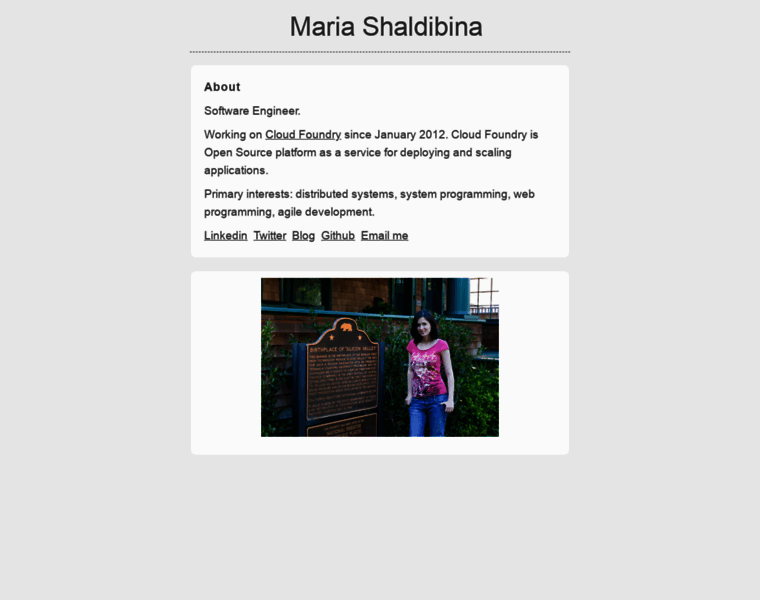Screen dimensions: 760x600
Task: Go to the Blog link
Action: point(303,235)
